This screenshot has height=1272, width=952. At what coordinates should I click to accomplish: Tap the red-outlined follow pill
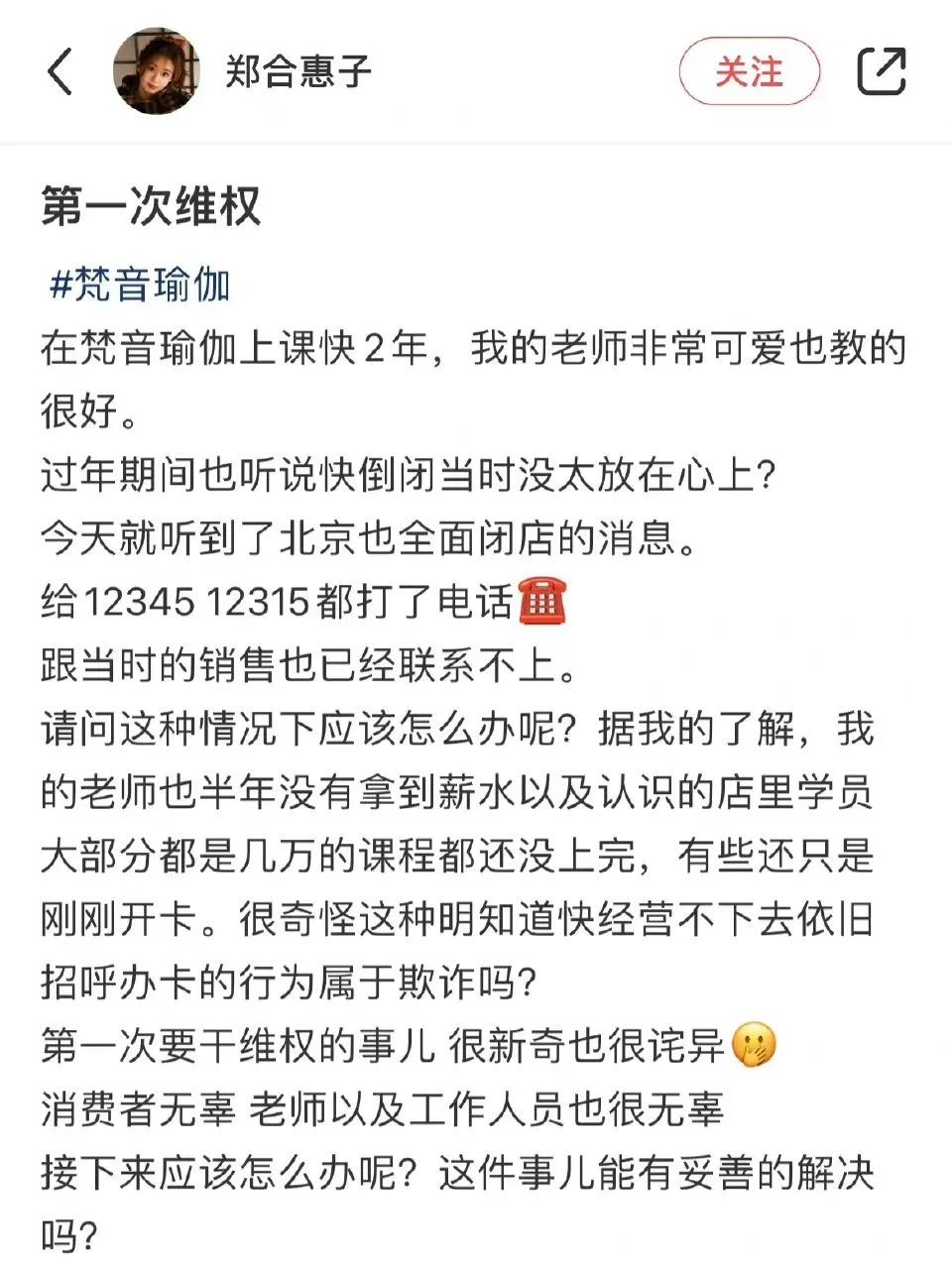click(751, 72)
